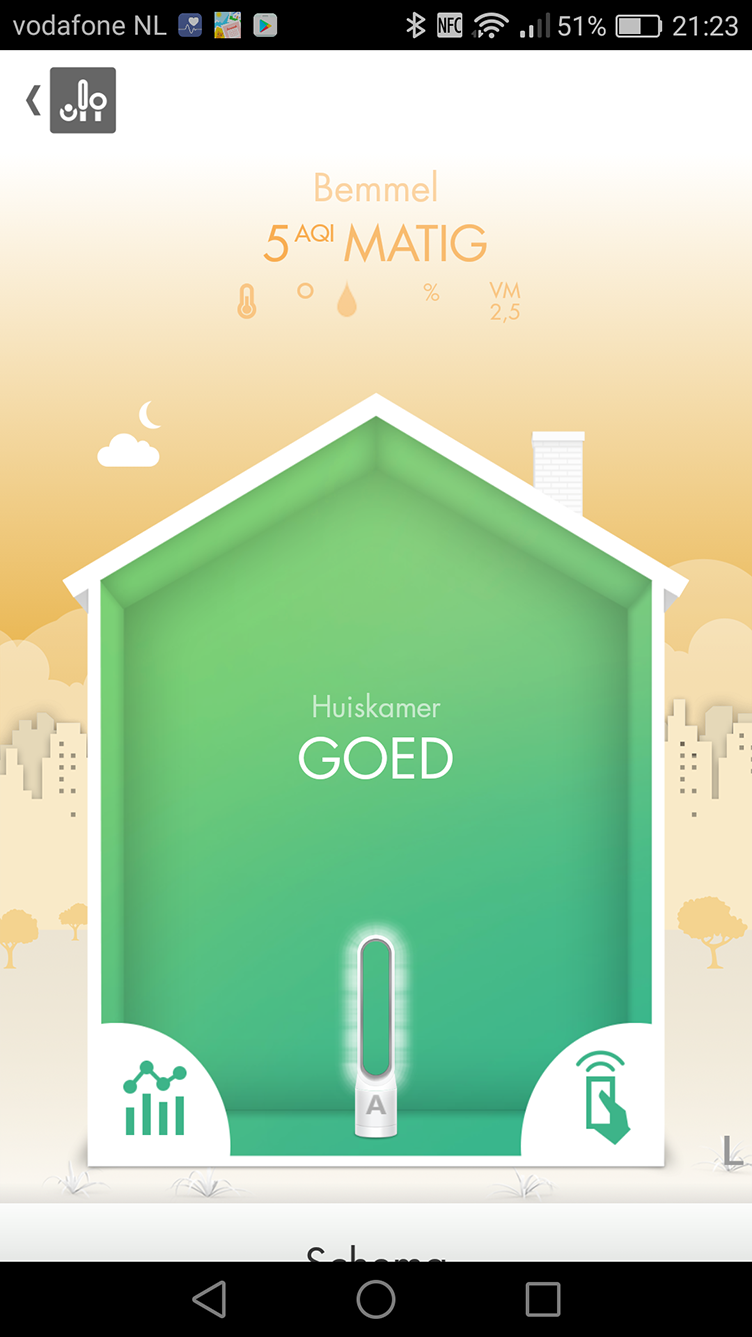Open the Bemmel outdoor air quality details

pyautogui.click(x=376, y=245)
